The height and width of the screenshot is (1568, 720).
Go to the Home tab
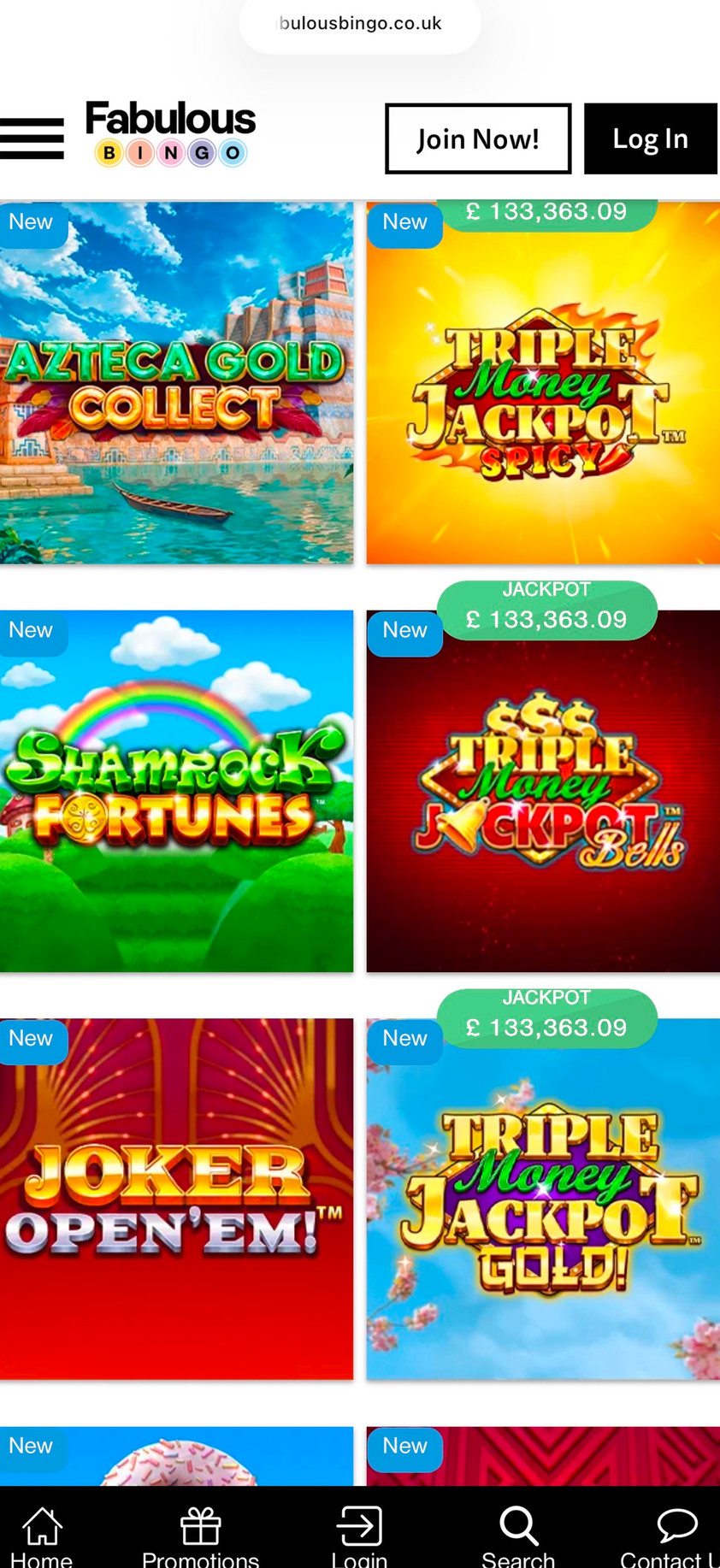tap(42, 1536)
